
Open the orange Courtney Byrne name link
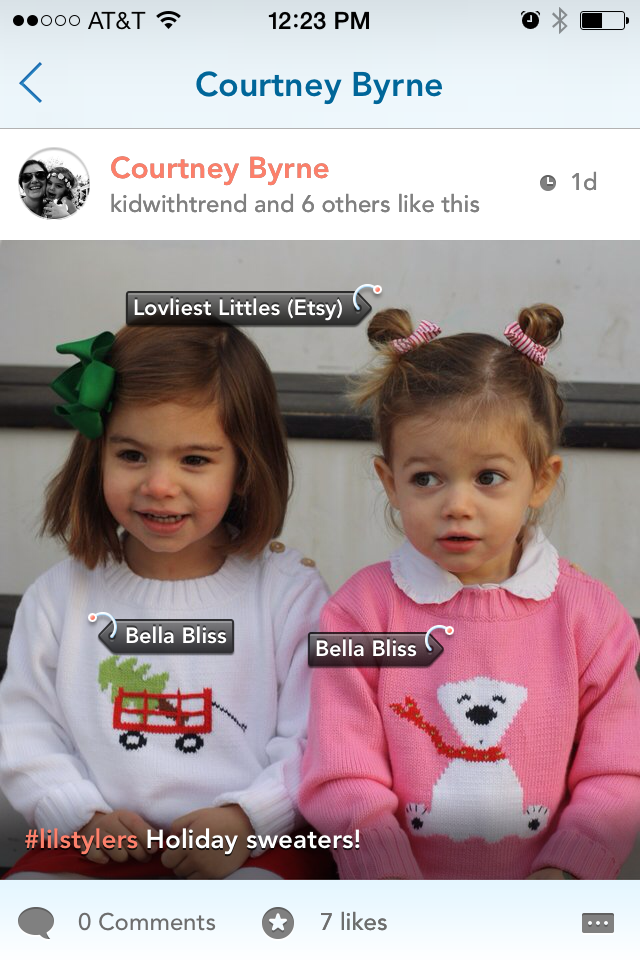[219, 168]
